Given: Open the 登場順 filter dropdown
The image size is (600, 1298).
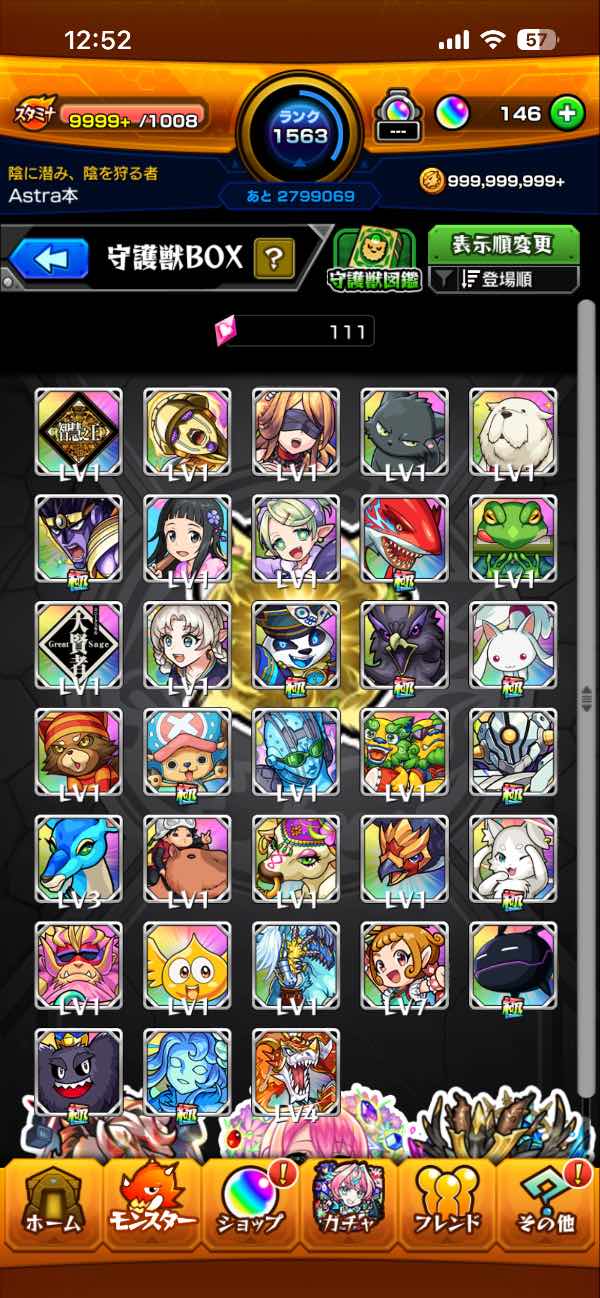Looking at the screenshot, I should pos(504,280).
